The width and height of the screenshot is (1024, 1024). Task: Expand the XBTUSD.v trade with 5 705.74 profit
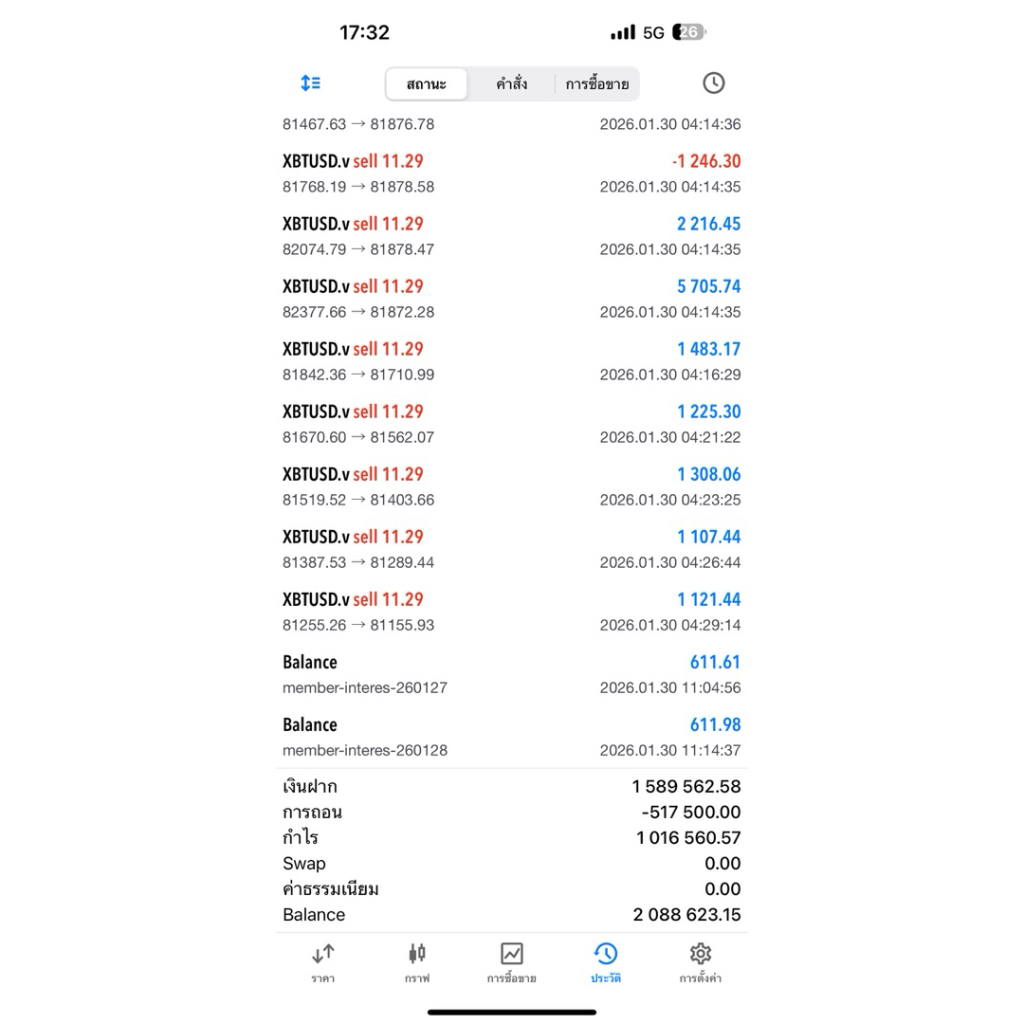tap(511, 298)
